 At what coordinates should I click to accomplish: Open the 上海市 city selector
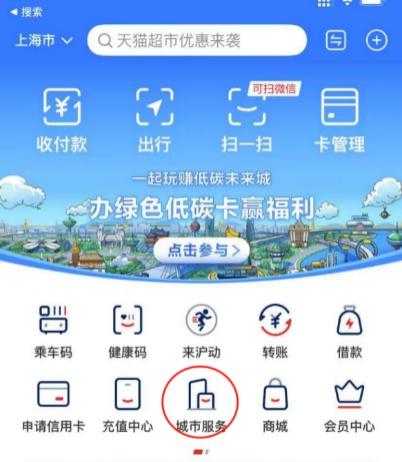pos(44,41)
